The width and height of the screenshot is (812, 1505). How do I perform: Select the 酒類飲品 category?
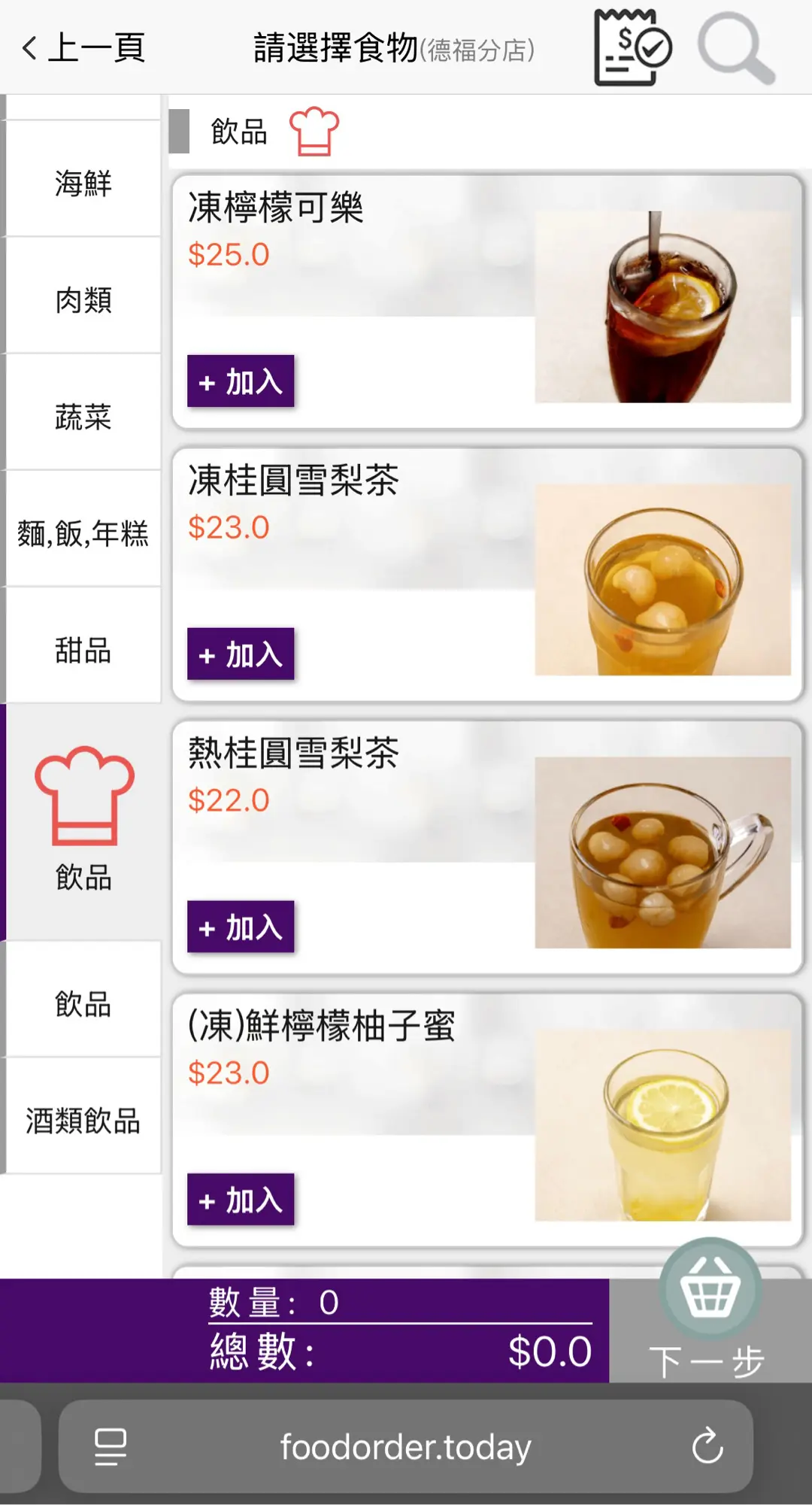[x=83, y=1119]
